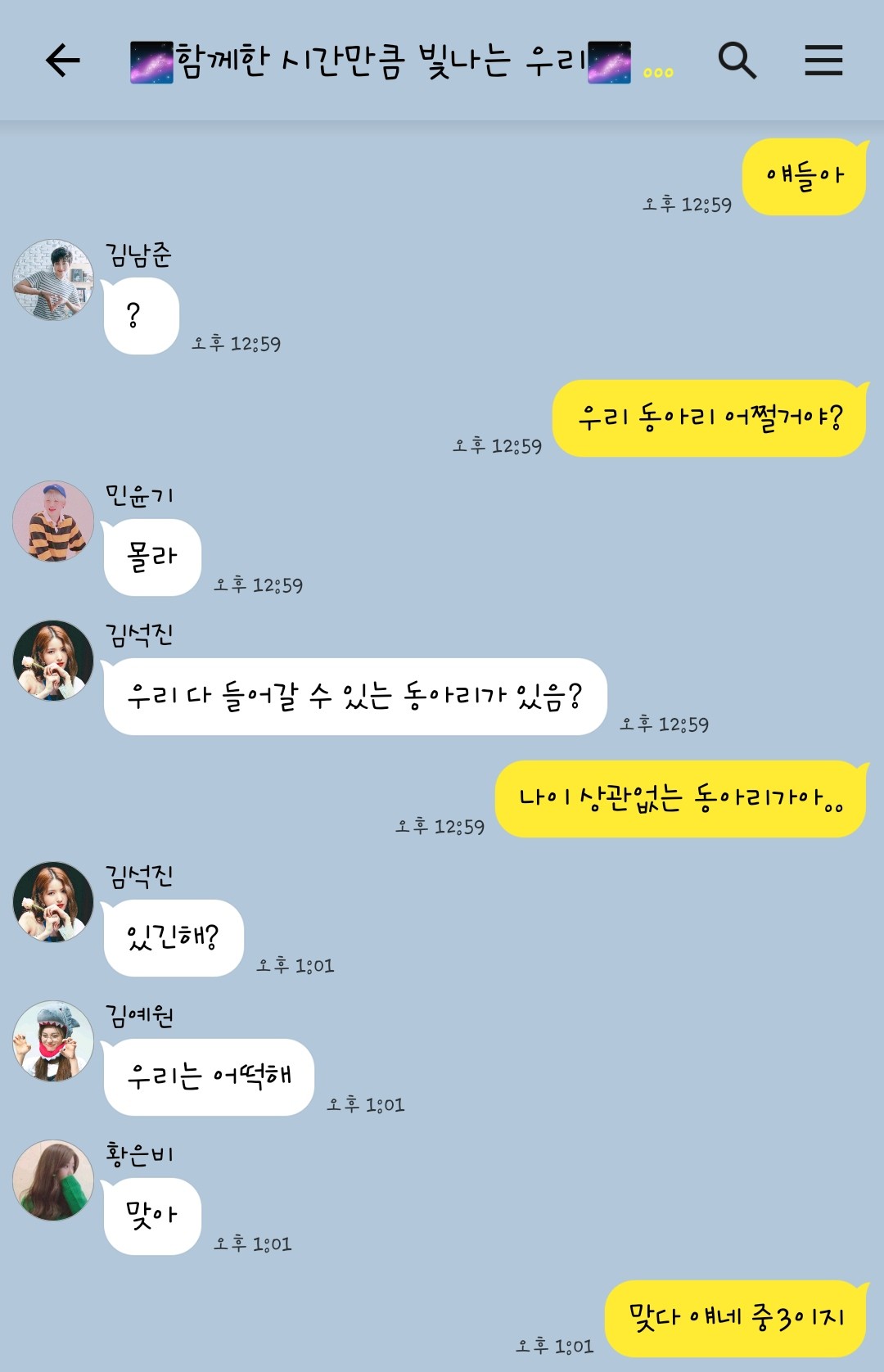View 민윤기's profile avatar

pos(53,521)
